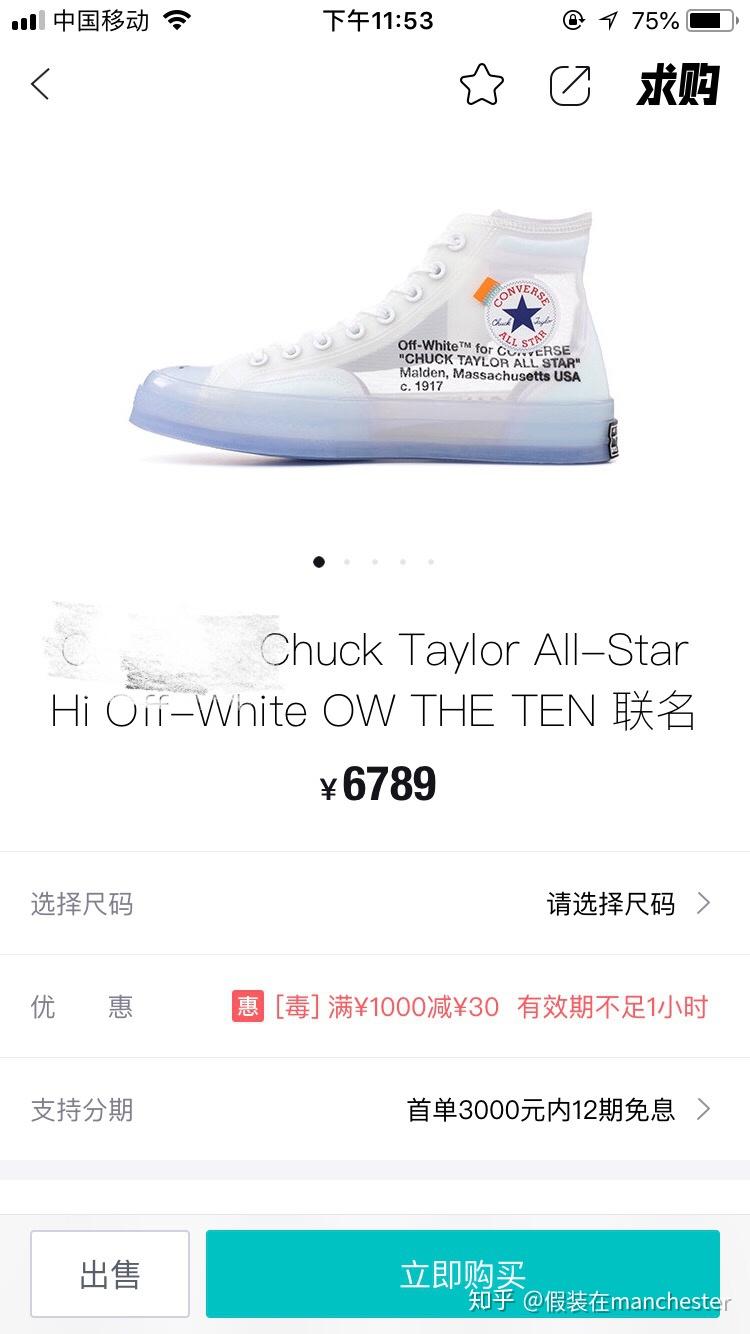Viewport: 750px width, 1334px height.
Task: Open the Converse shoe product image
Action: tap(375, 340)
